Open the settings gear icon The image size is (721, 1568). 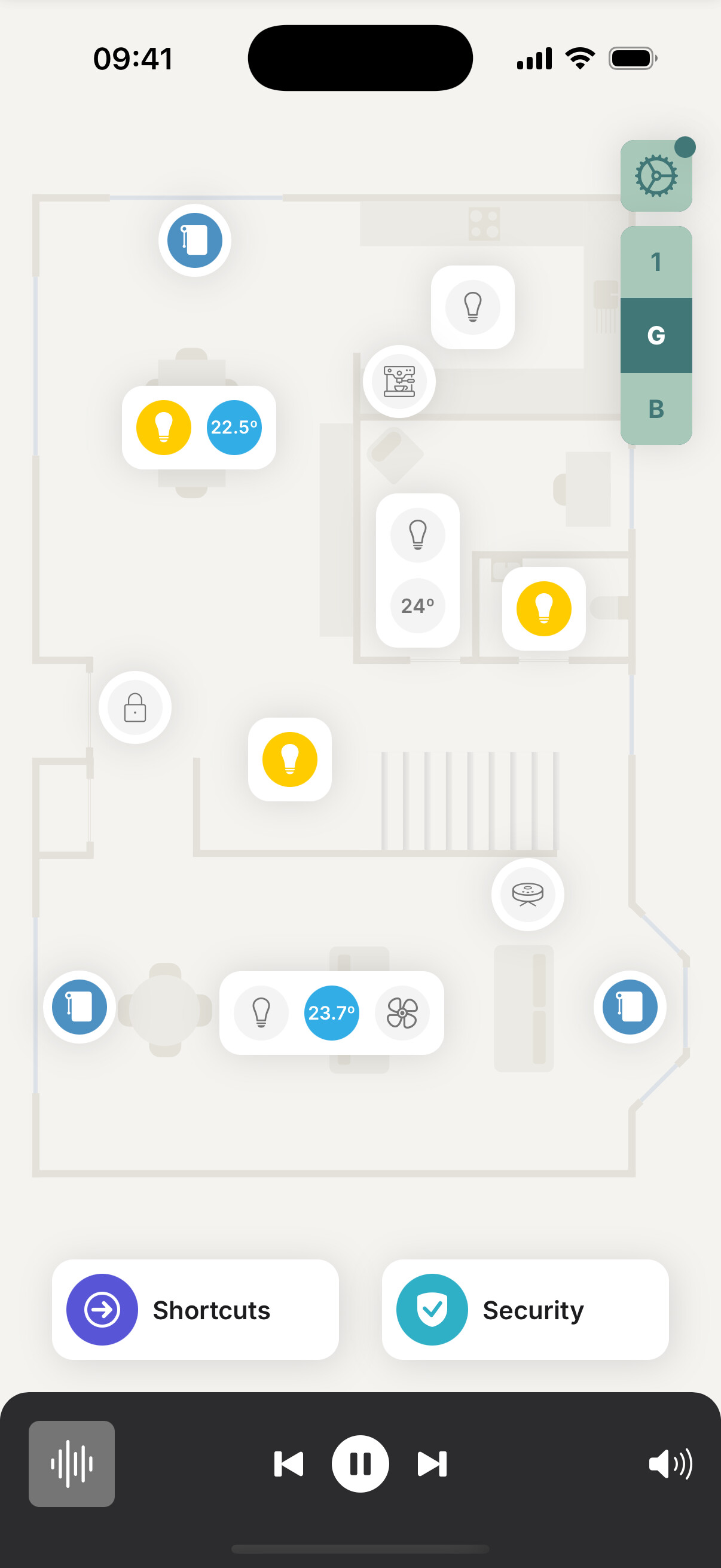655,176
